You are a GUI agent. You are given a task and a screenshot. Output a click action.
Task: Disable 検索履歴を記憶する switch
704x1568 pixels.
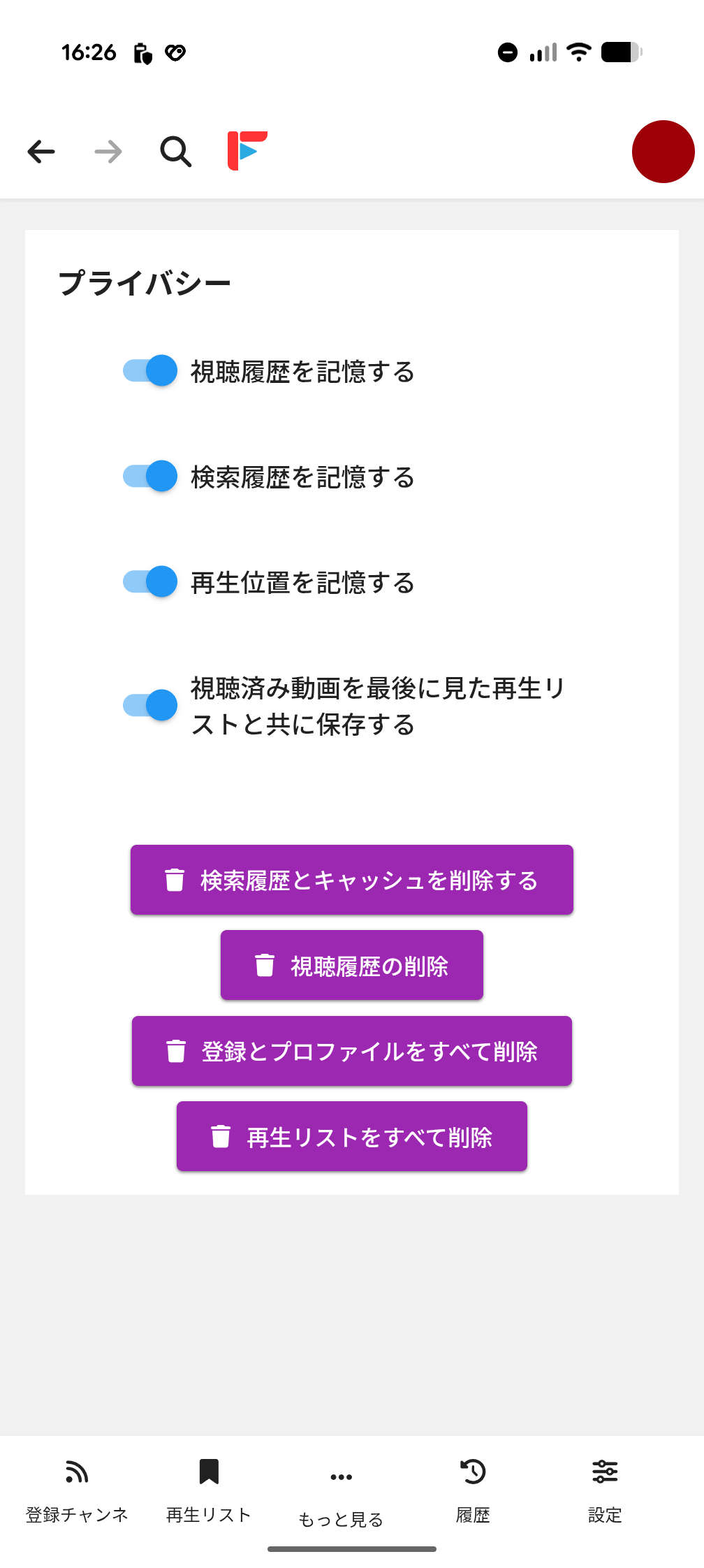(150, 476)
